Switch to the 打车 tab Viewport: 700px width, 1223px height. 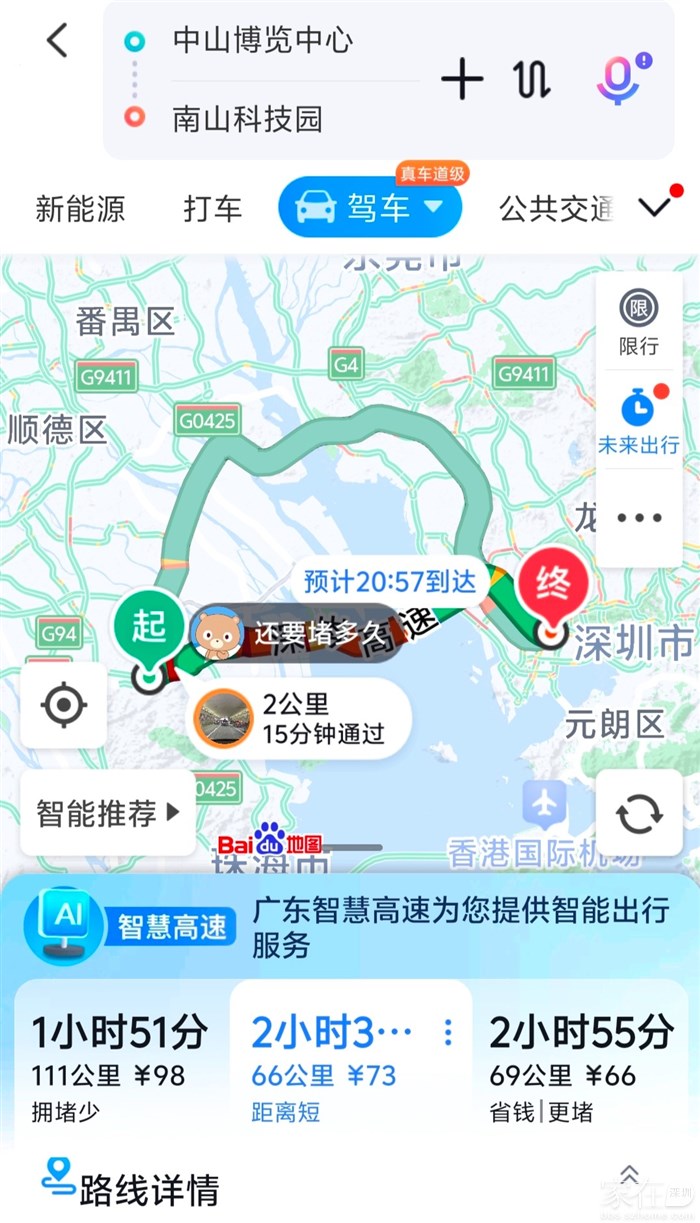pos(213,208)
